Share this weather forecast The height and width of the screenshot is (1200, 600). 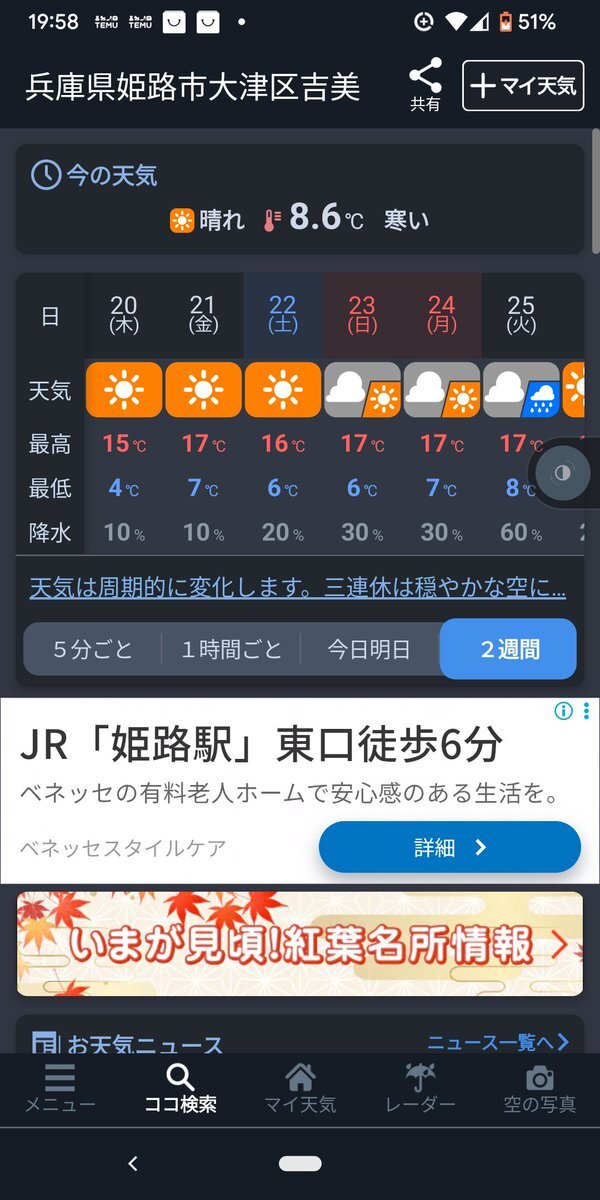(425, 84)
